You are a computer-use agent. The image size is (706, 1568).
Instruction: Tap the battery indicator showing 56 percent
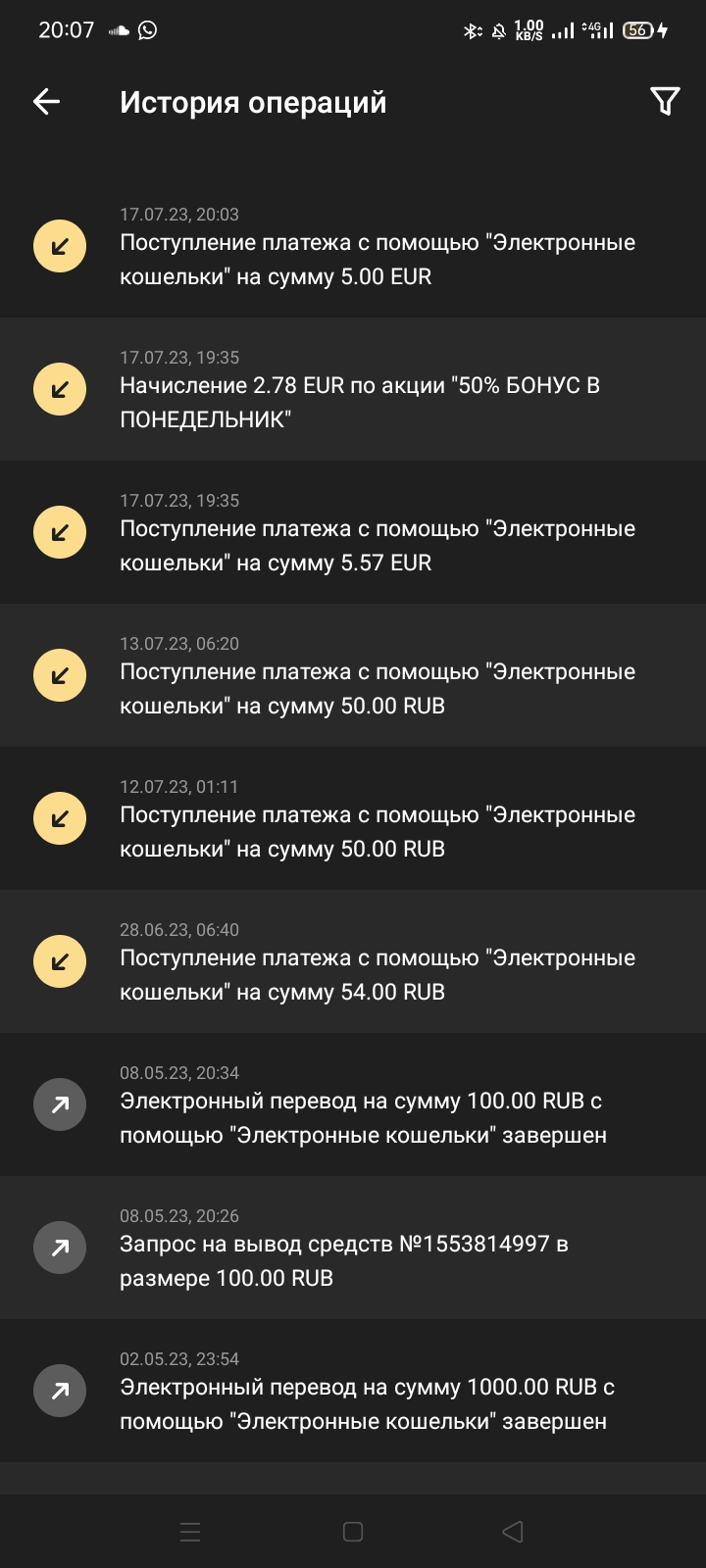636,29
